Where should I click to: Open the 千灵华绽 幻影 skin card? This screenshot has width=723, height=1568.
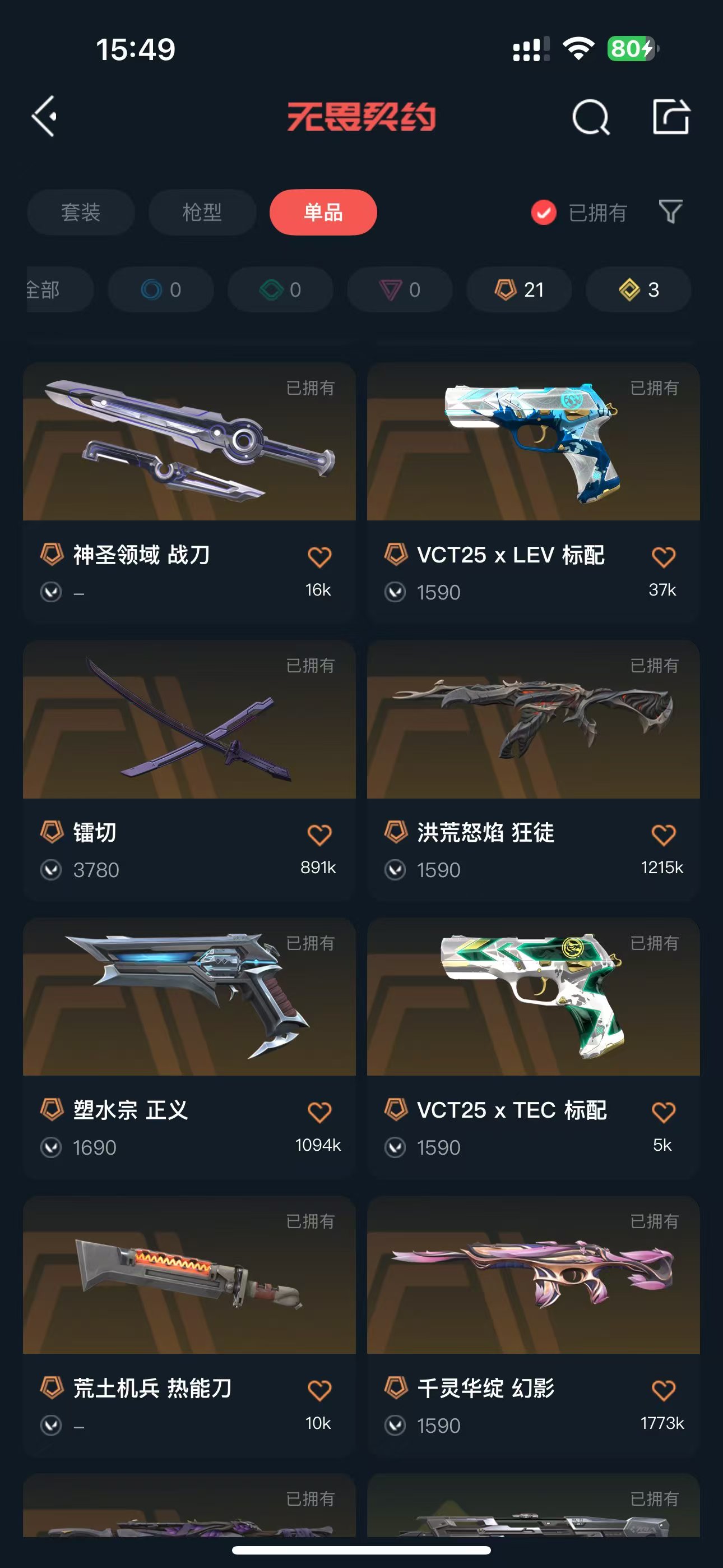pos(533,1325)
